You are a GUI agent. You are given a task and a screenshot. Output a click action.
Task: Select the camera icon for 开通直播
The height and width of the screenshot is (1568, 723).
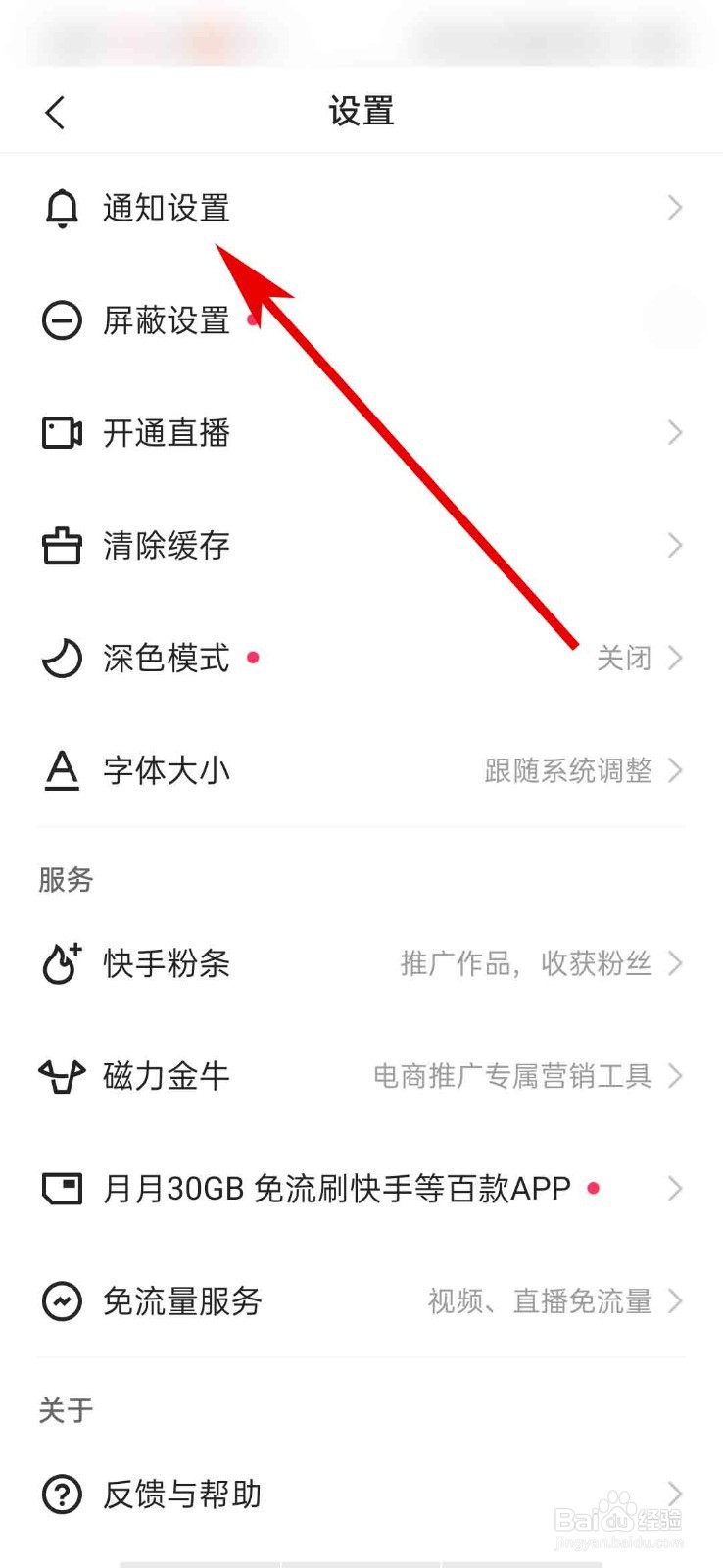pos(61,433)
